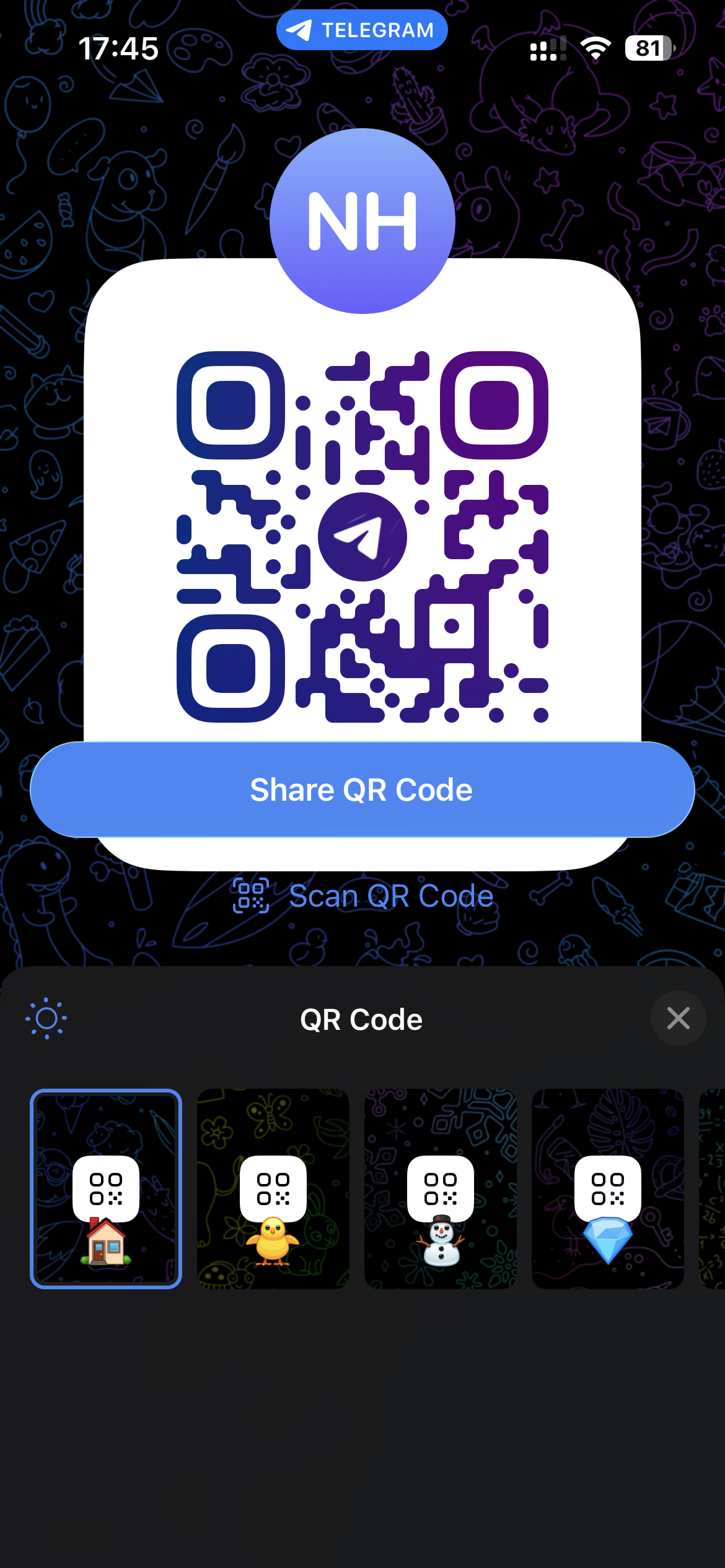This screenshot has width=725, height=1568.
Task: Pick the snowman QR theme
Action: 441,1189
